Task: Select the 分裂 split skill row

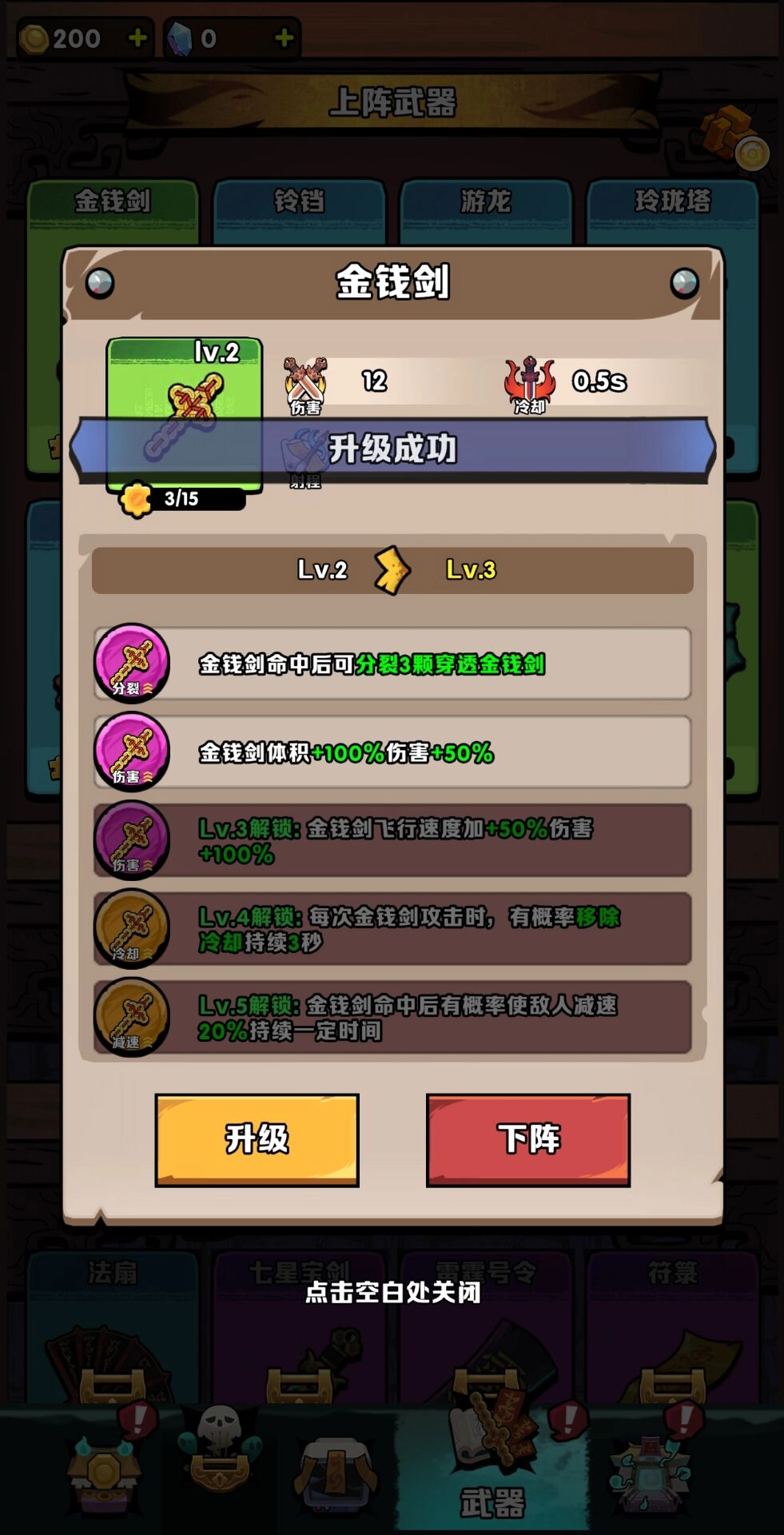Action: pos(392,664)
